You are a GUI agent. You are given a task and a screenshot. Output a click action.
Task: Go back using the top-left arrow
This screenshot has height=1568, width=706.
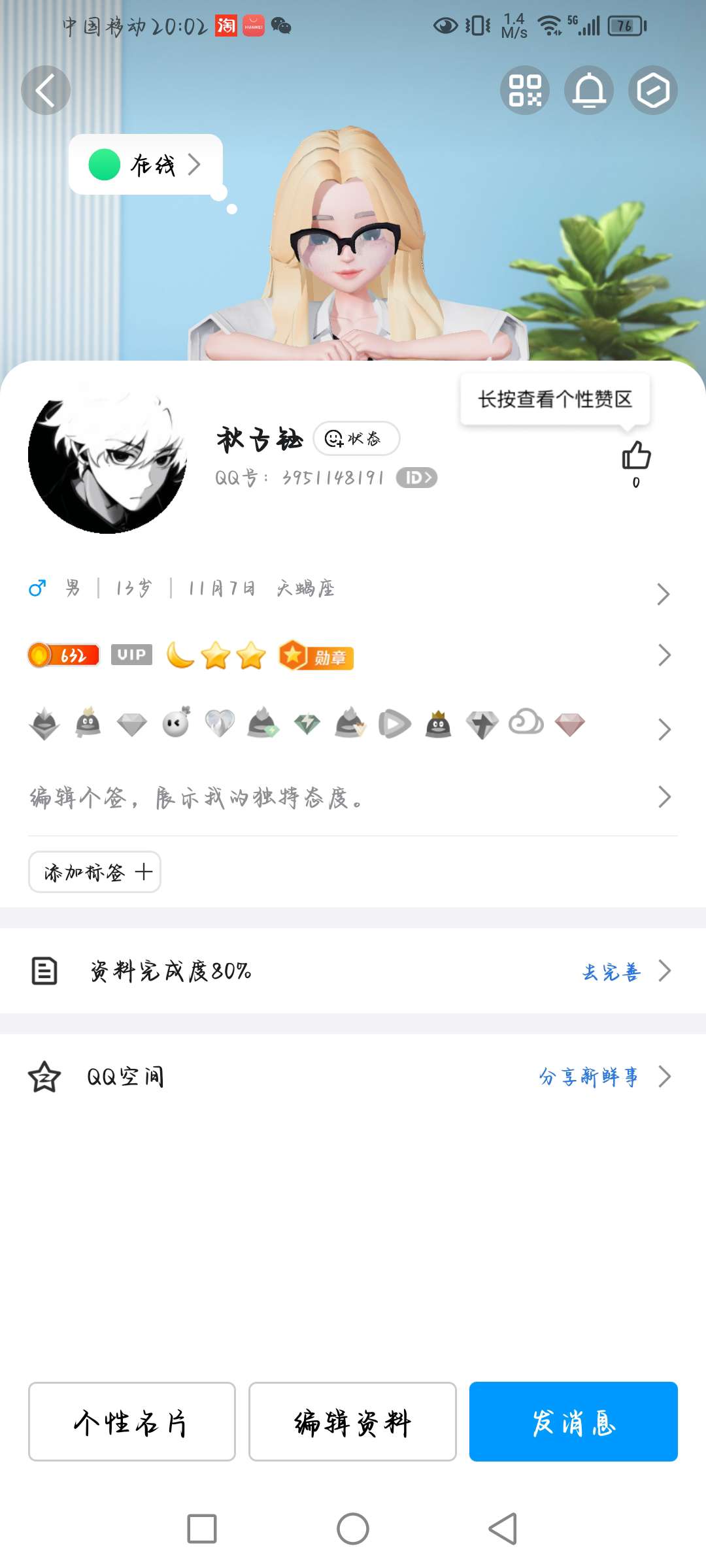(x=45, y=90)
